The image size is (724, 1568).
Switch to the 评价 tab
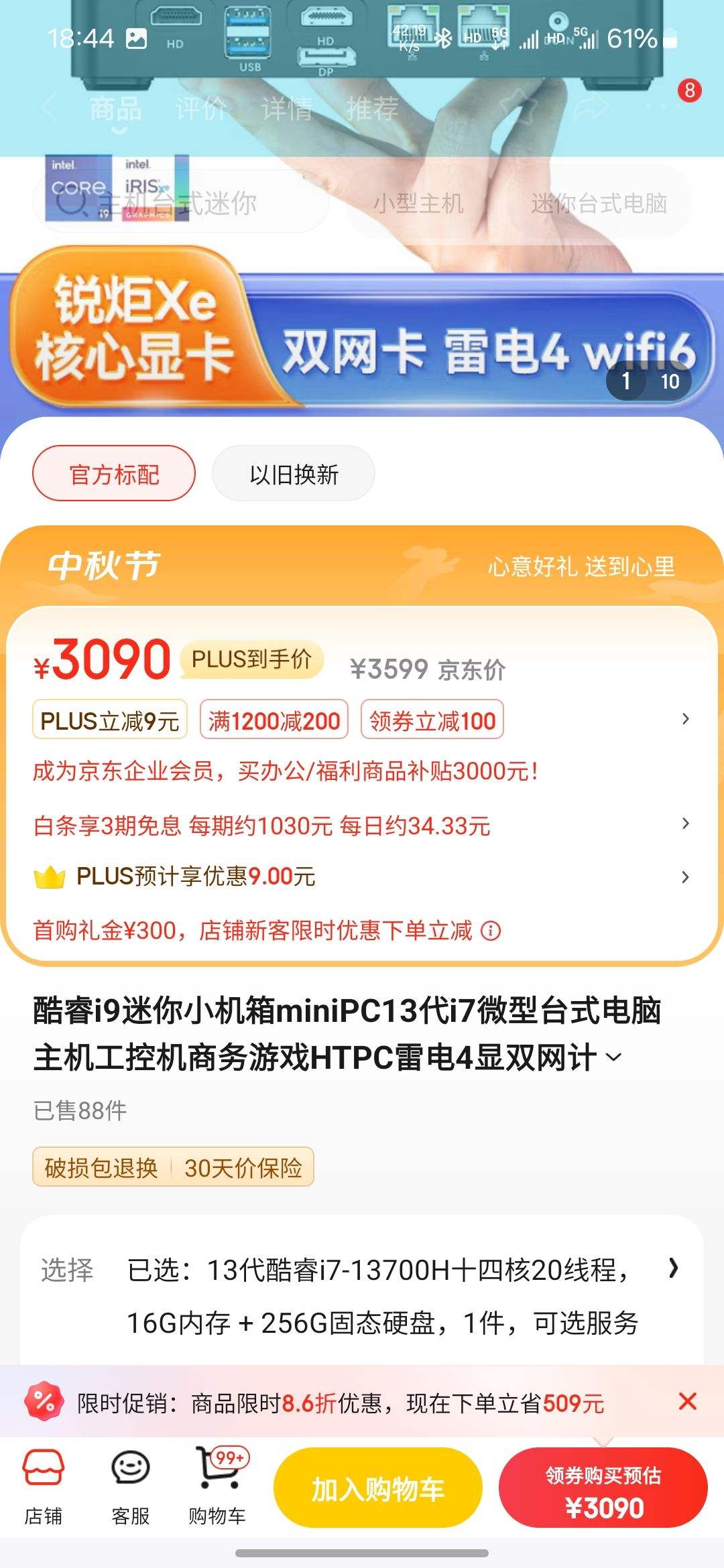pyautogui.click(x=199, y=109)
